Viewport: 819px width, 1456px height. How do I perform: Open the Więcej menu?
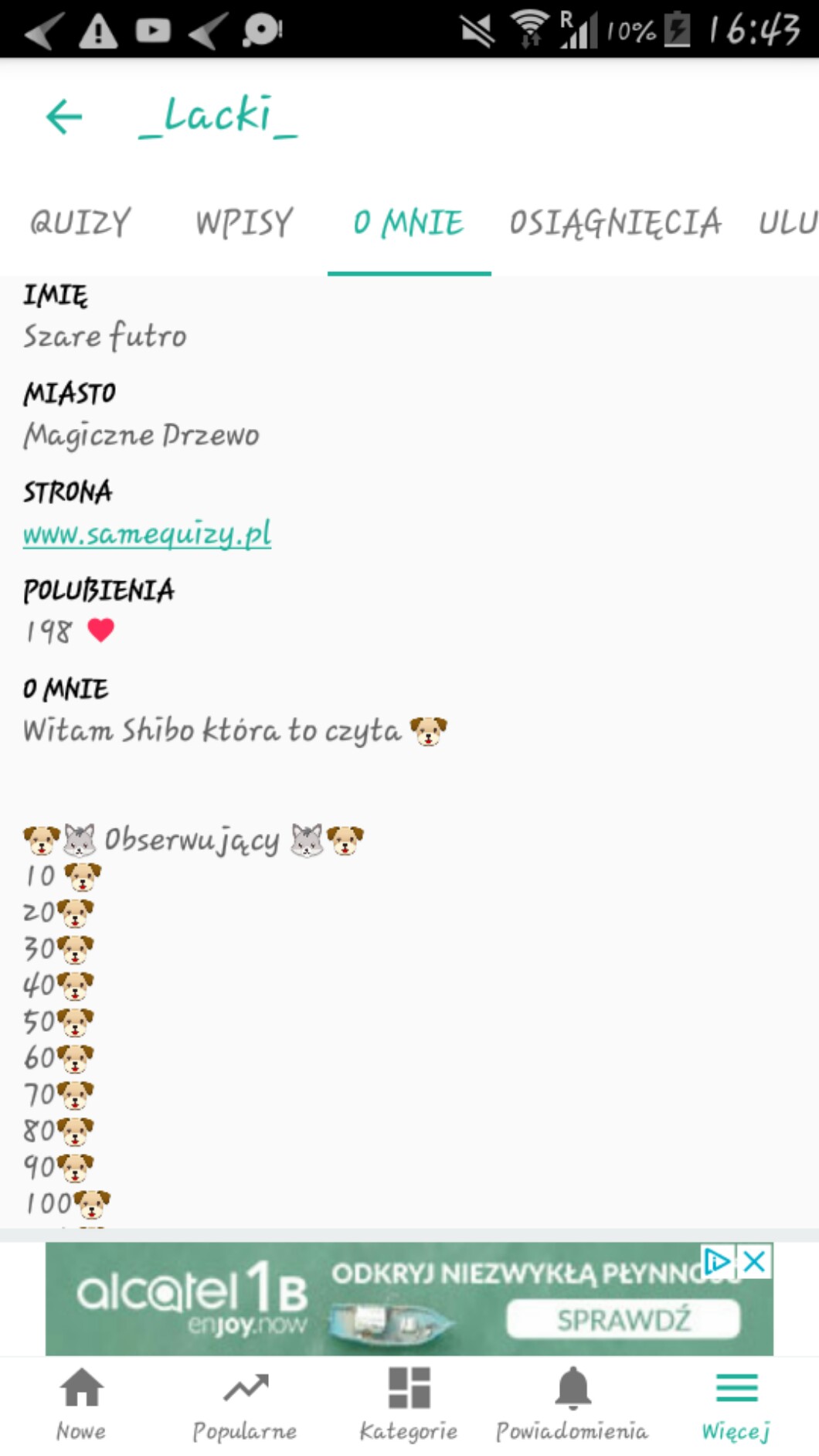point(736,1403)
